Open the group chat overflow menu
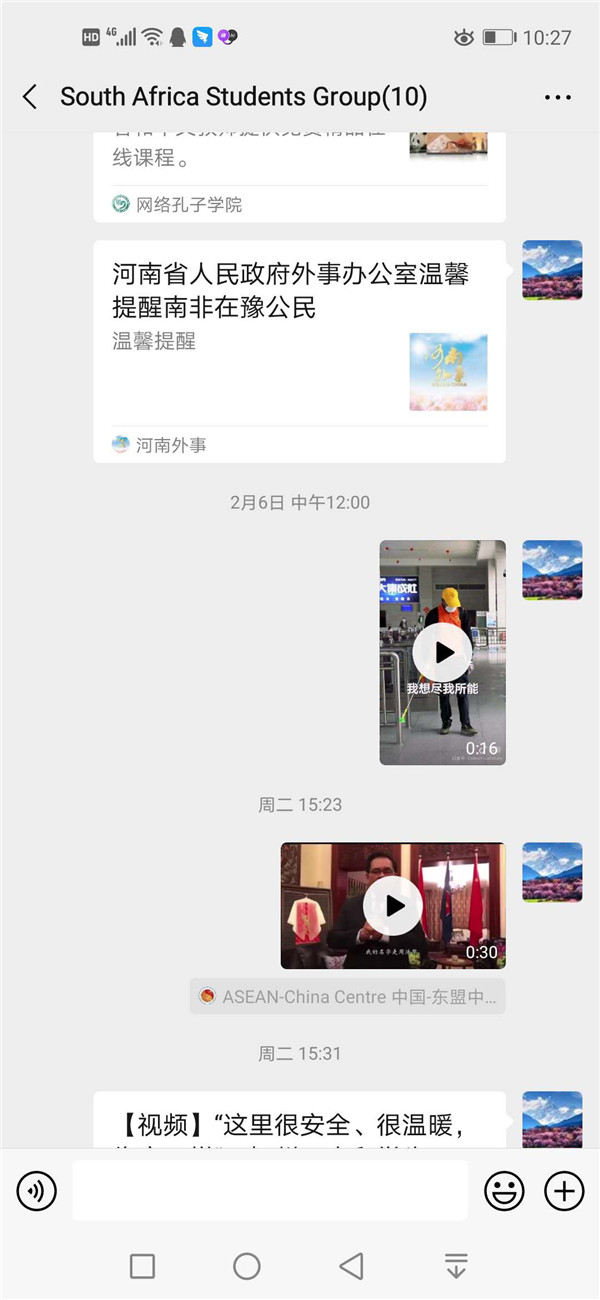Viewport: 600px width, 1300px height. point(558,97)
